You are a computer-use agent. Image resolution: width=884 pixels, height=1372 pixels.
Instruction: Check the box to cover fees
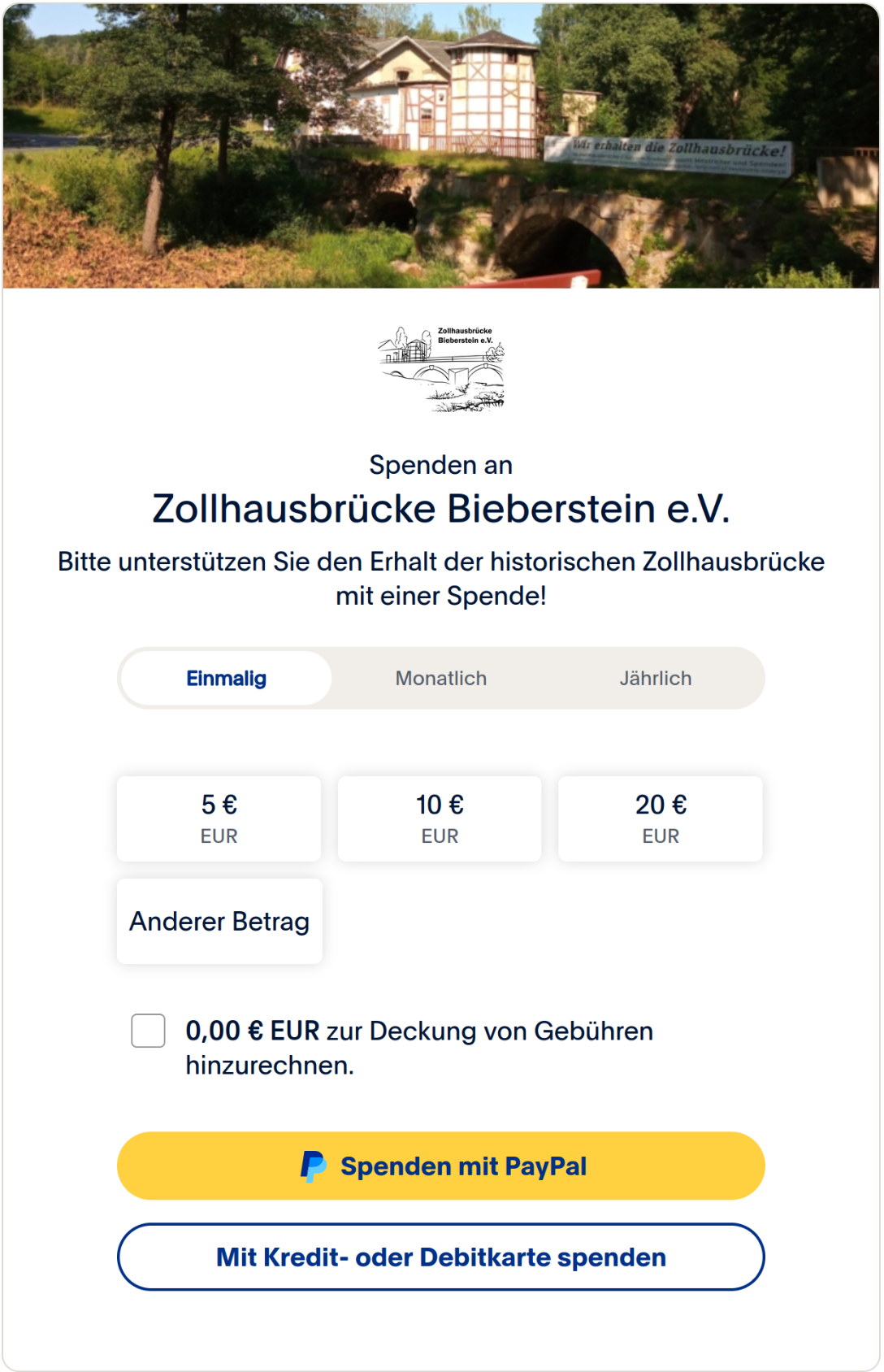149,1031
